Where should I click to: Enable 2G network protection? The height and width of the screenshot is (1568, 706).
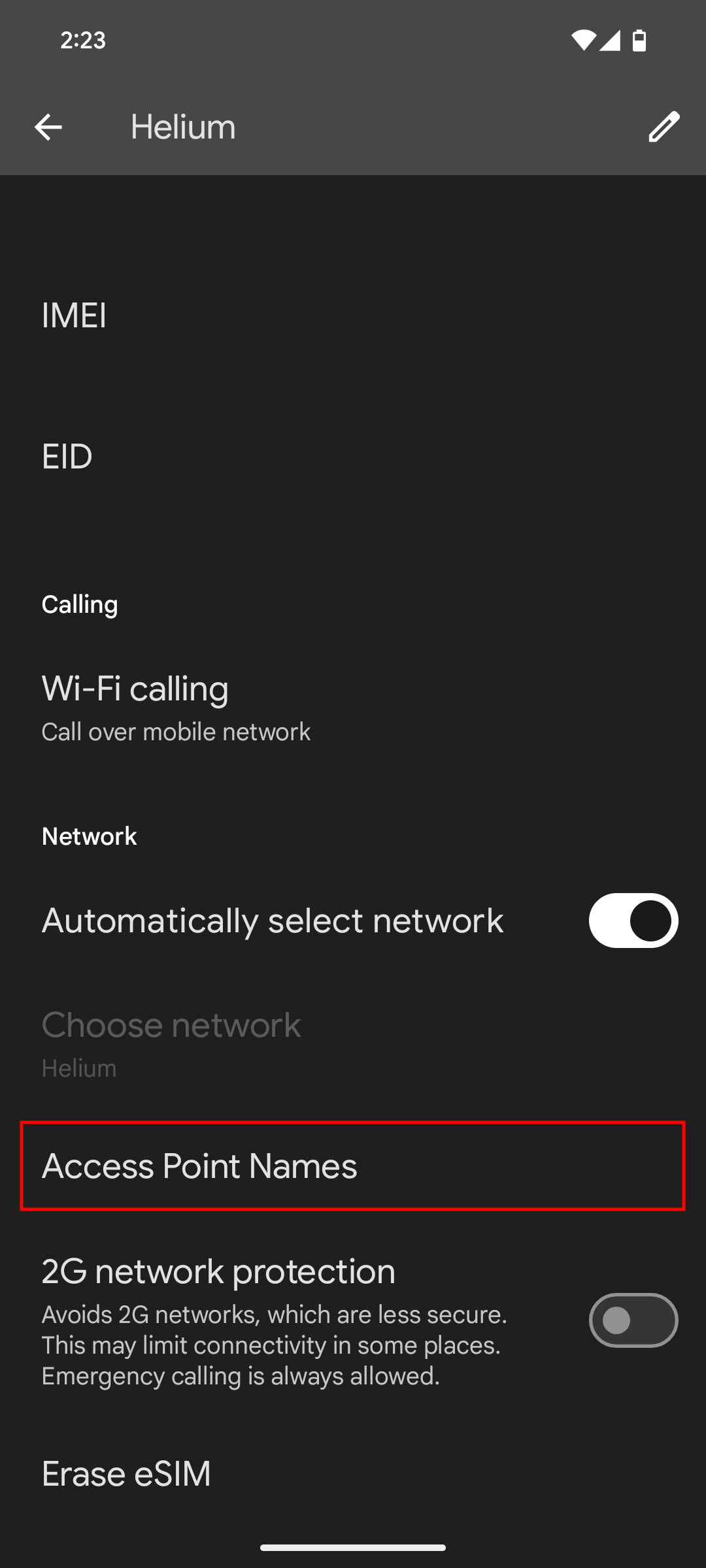click(x=632, y=1320)
